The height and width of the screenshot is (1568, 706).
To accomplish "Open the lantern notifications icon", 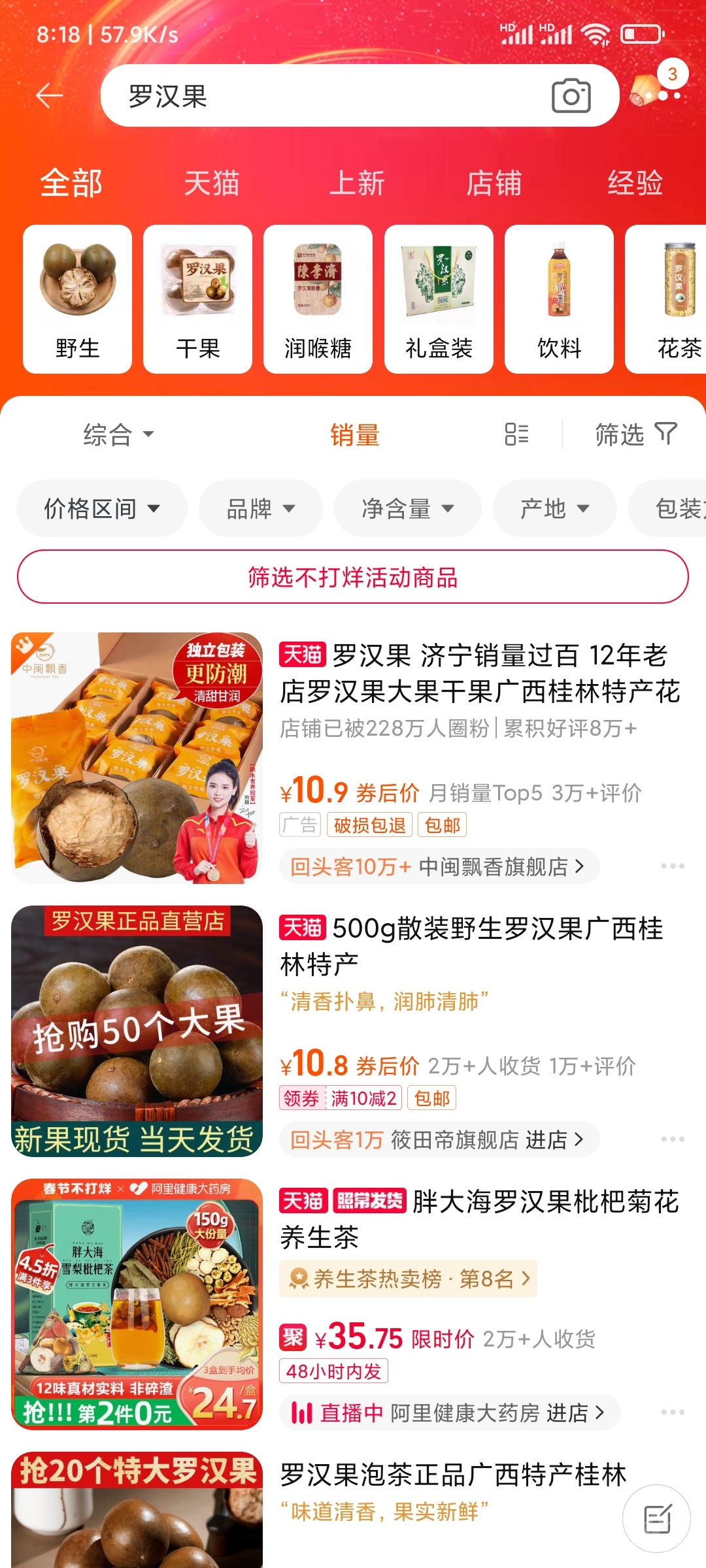I will (645, 91).
